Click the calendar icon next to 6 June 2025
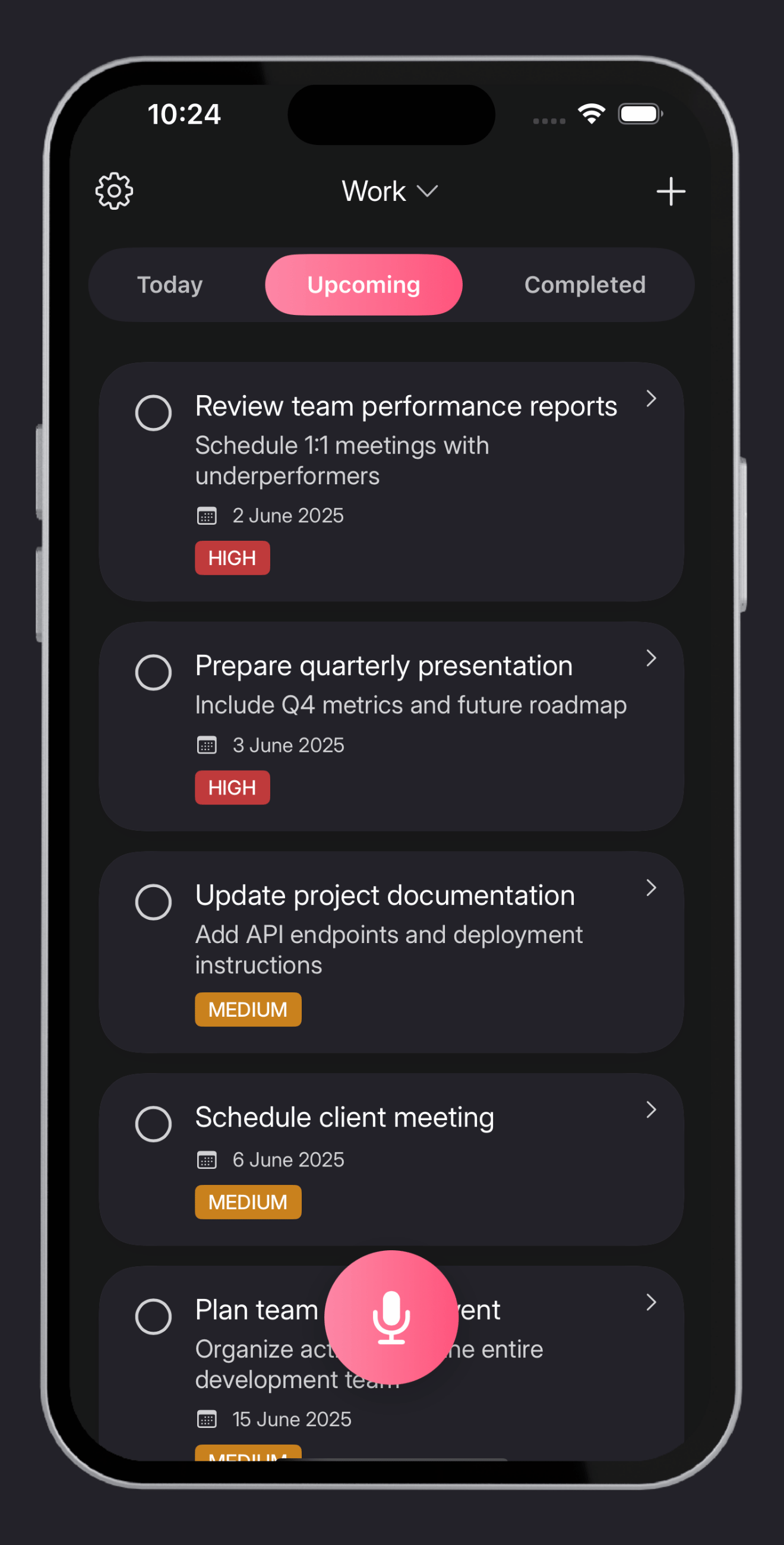This screenshot has height=1545, width=784. (x=207, y=1159)
